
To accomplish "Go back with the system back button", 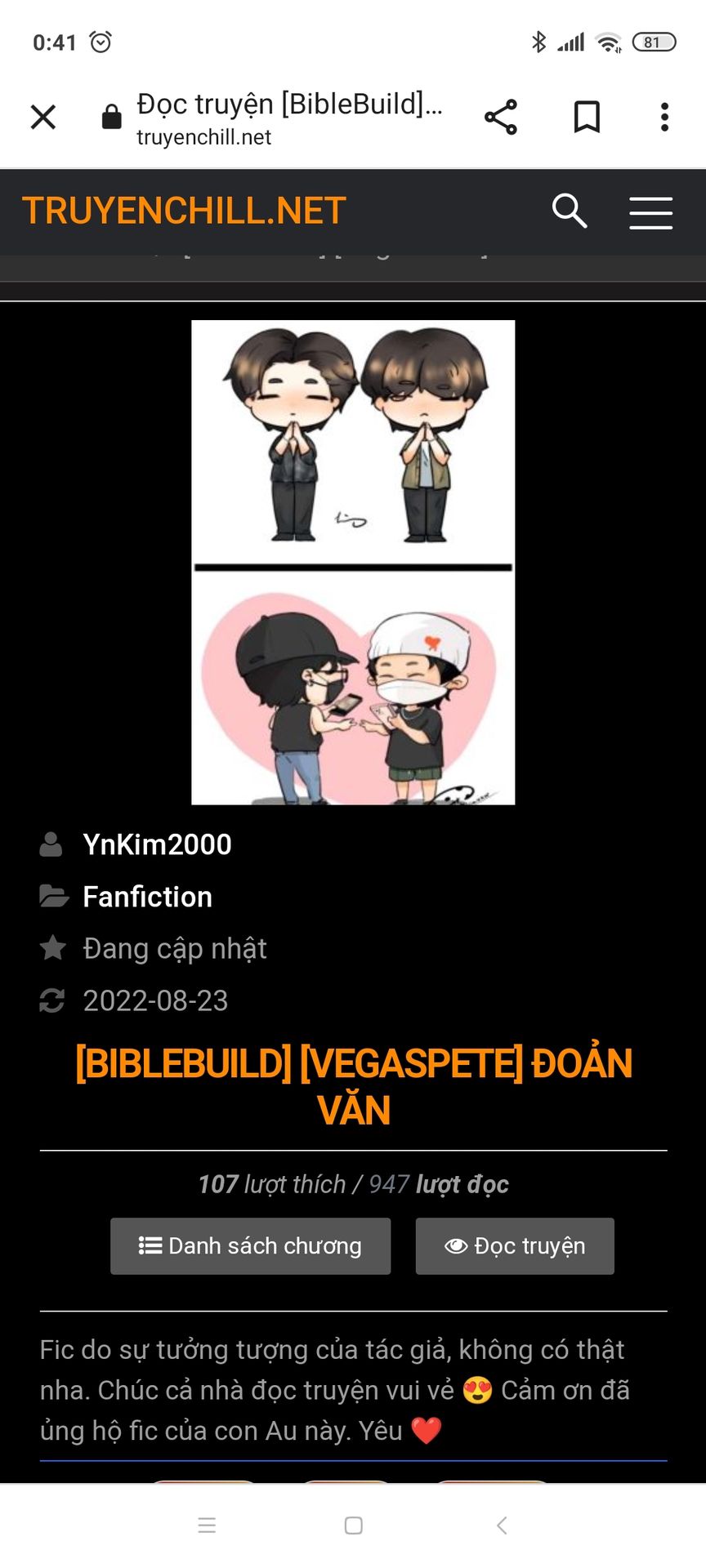I will [x=502, y=1525].
